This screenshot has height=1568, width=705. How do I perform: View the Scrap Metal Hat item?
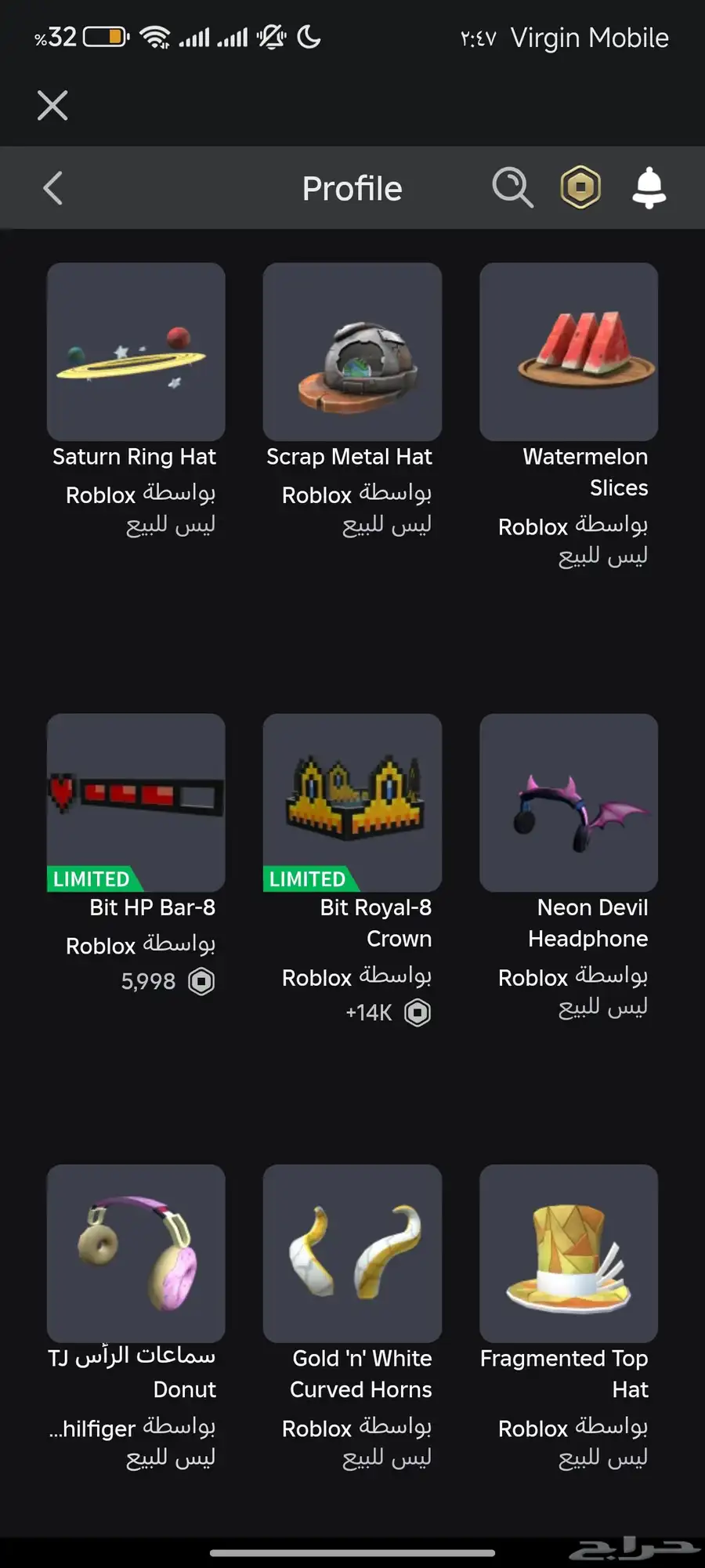click(352, 352)
